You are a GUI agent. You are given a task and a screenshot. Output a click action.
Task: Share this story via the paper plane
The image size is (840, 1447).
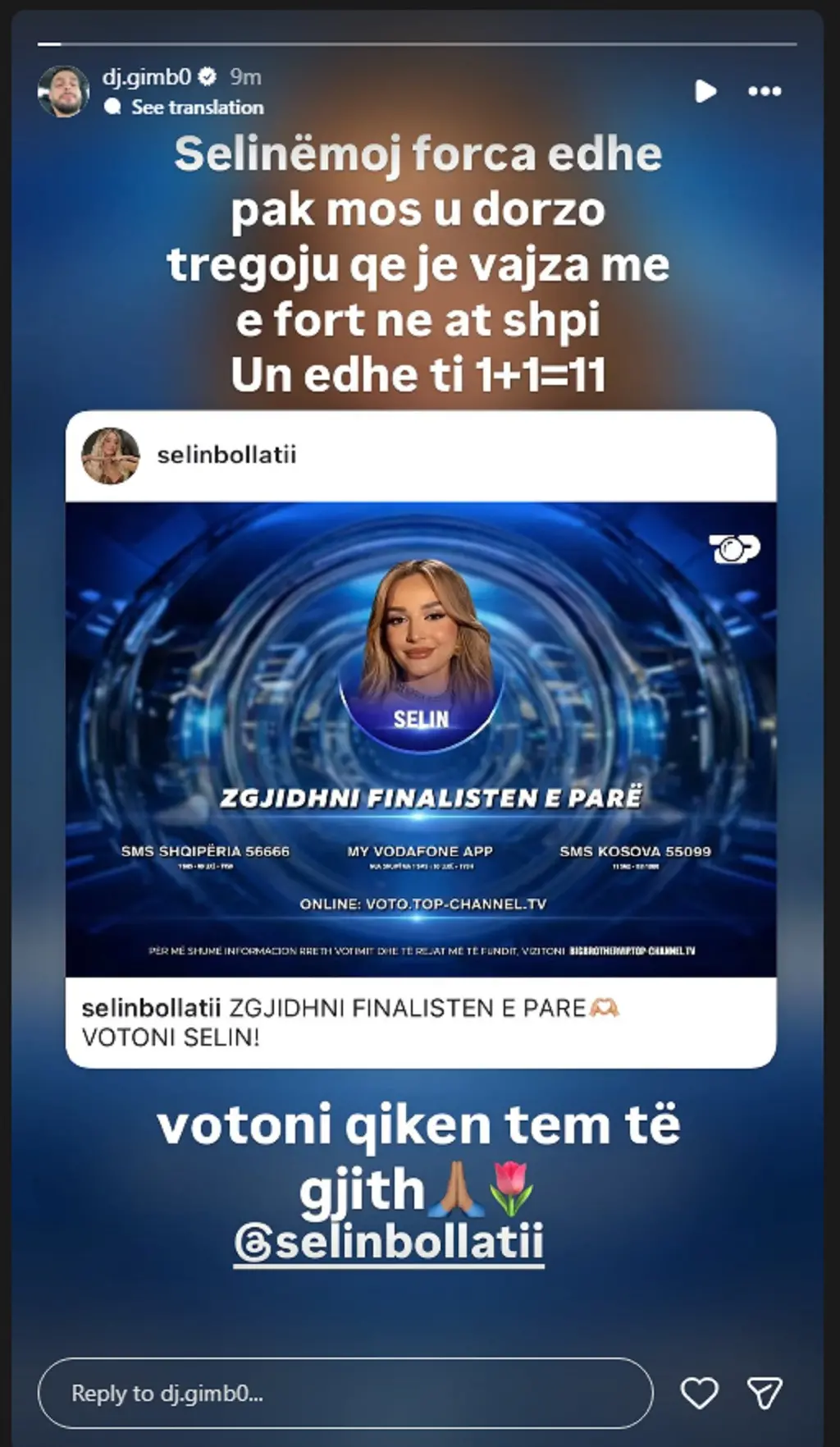pyautogui.click(x=765, y=1393)
